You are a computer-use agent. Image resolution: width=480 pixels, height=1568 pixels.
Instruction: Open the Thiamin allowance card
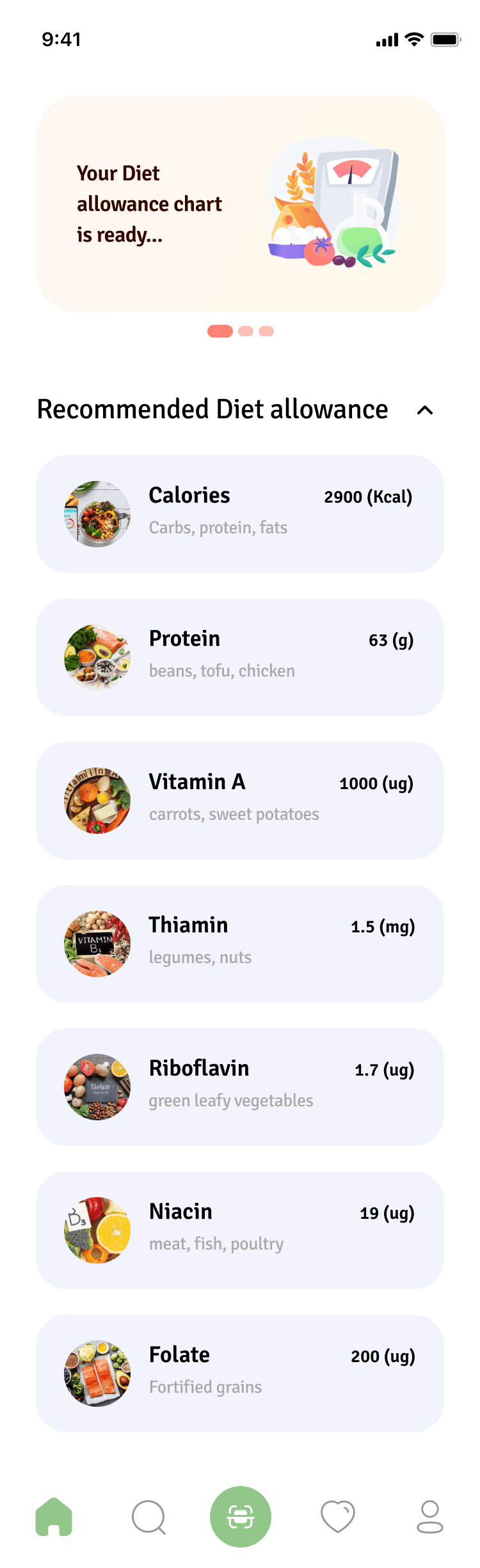(x=240, y=944)
